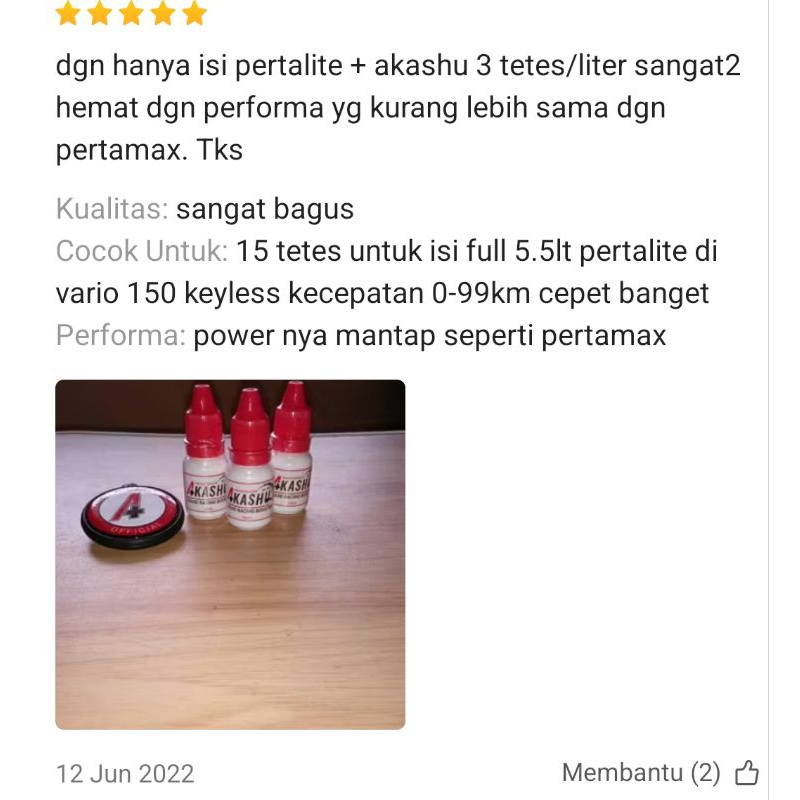Open the review photo of Akashu bottles
800x800 pixels.
coord(230,554)
